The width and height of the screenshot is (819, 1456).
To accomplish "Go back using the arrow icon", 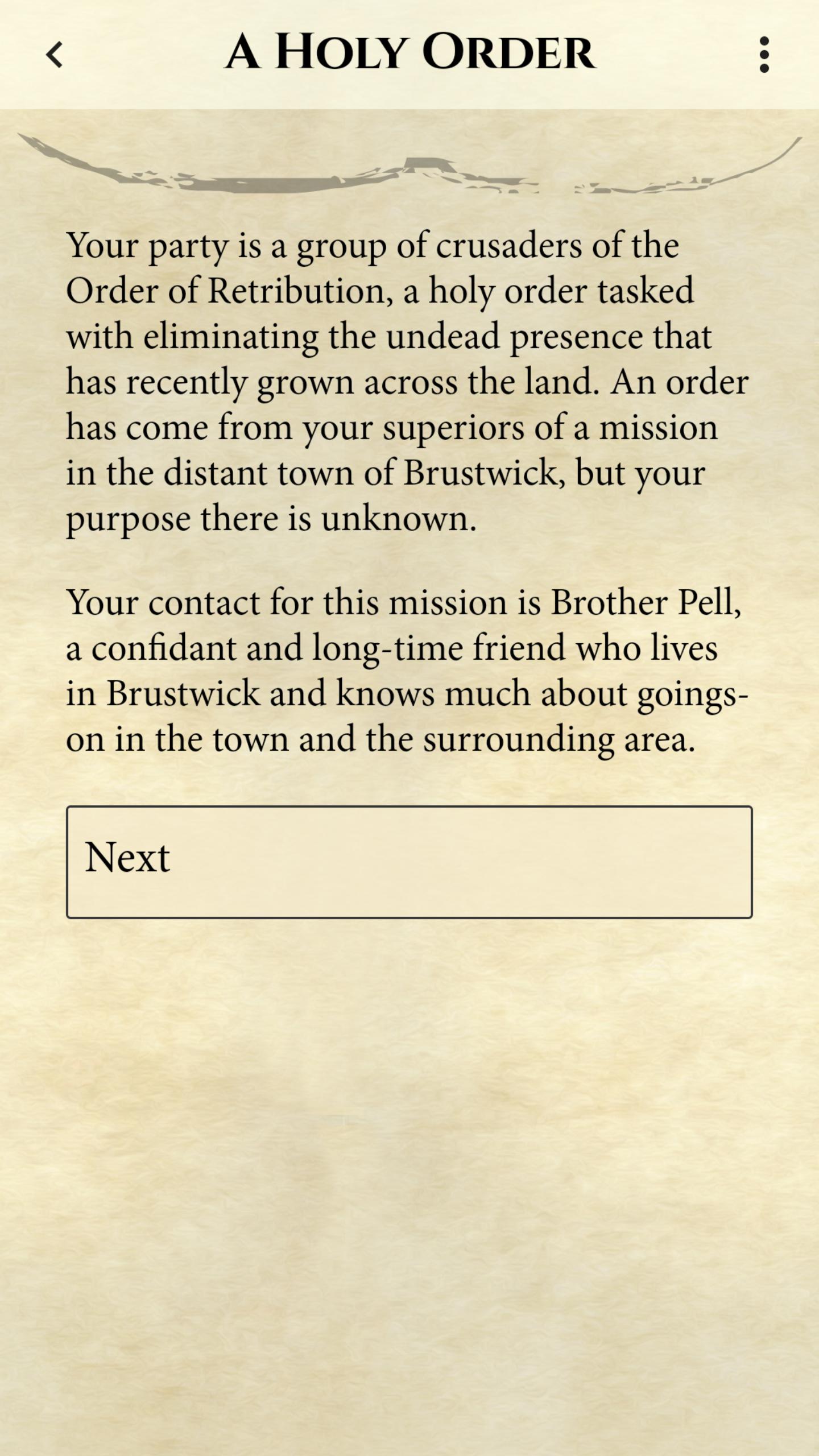I will pyautogui.click(x=54, y=55).
